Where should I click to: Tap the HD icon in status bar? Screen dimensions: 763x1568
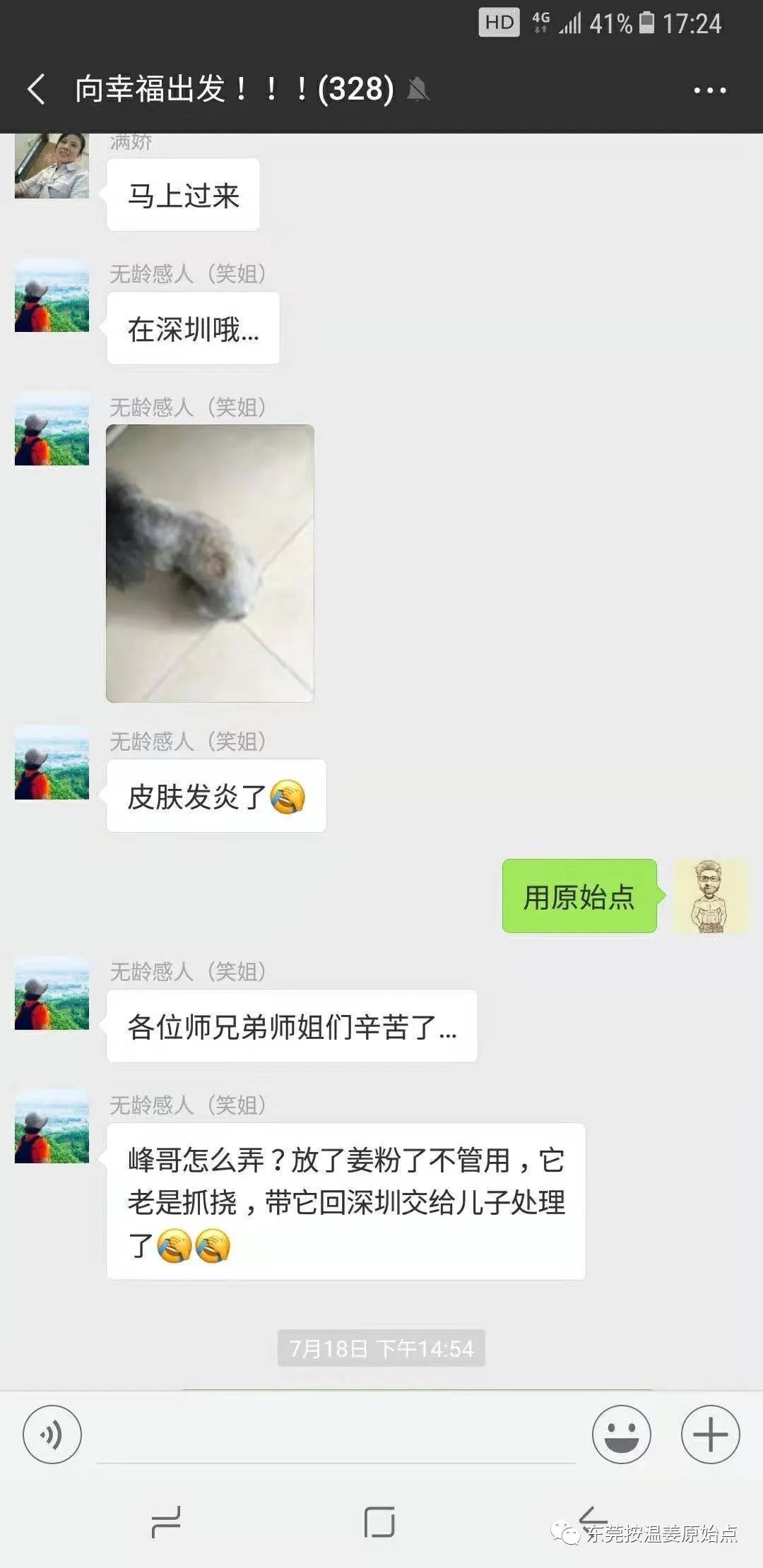tap(499, 23)
